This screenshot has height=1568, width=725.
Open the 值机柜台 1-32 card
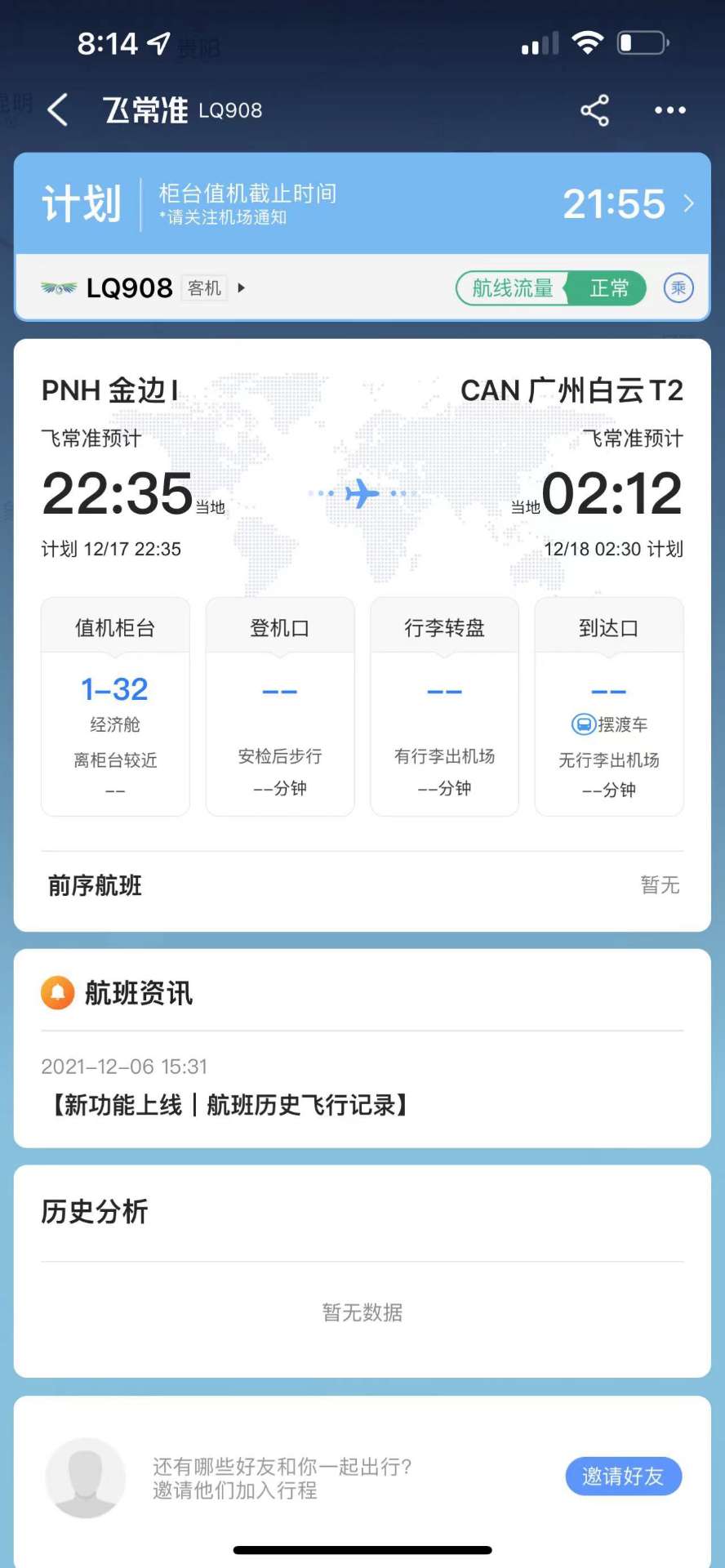click(115, 706)
